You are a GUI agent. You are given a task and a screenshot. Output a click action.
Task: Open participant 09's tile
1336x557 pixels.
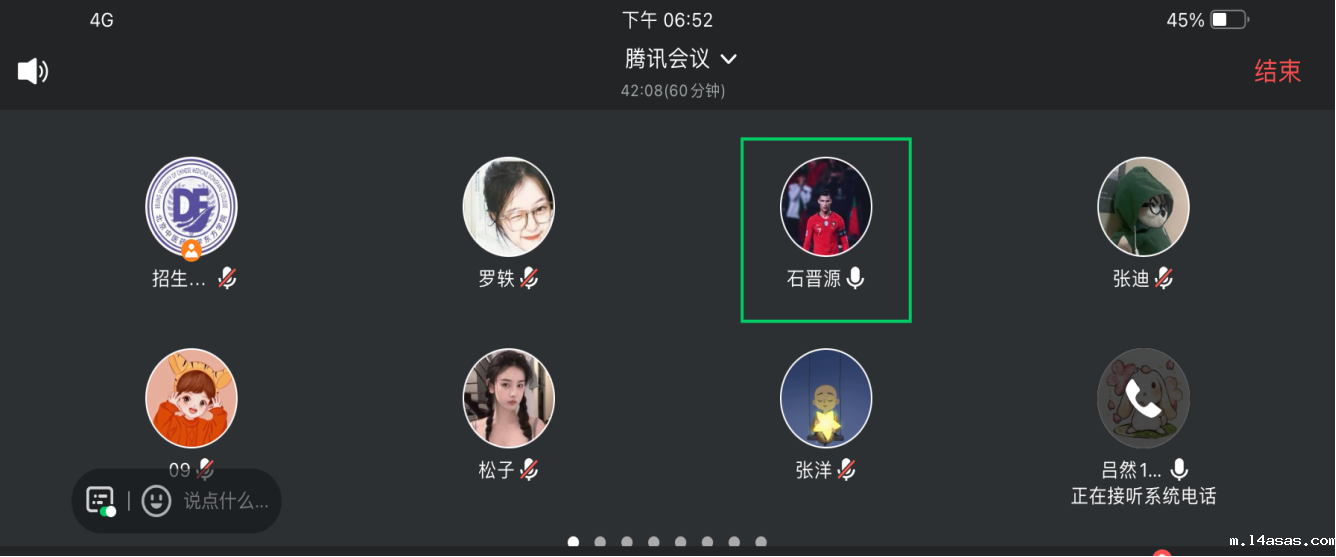[x=191, y=398]
